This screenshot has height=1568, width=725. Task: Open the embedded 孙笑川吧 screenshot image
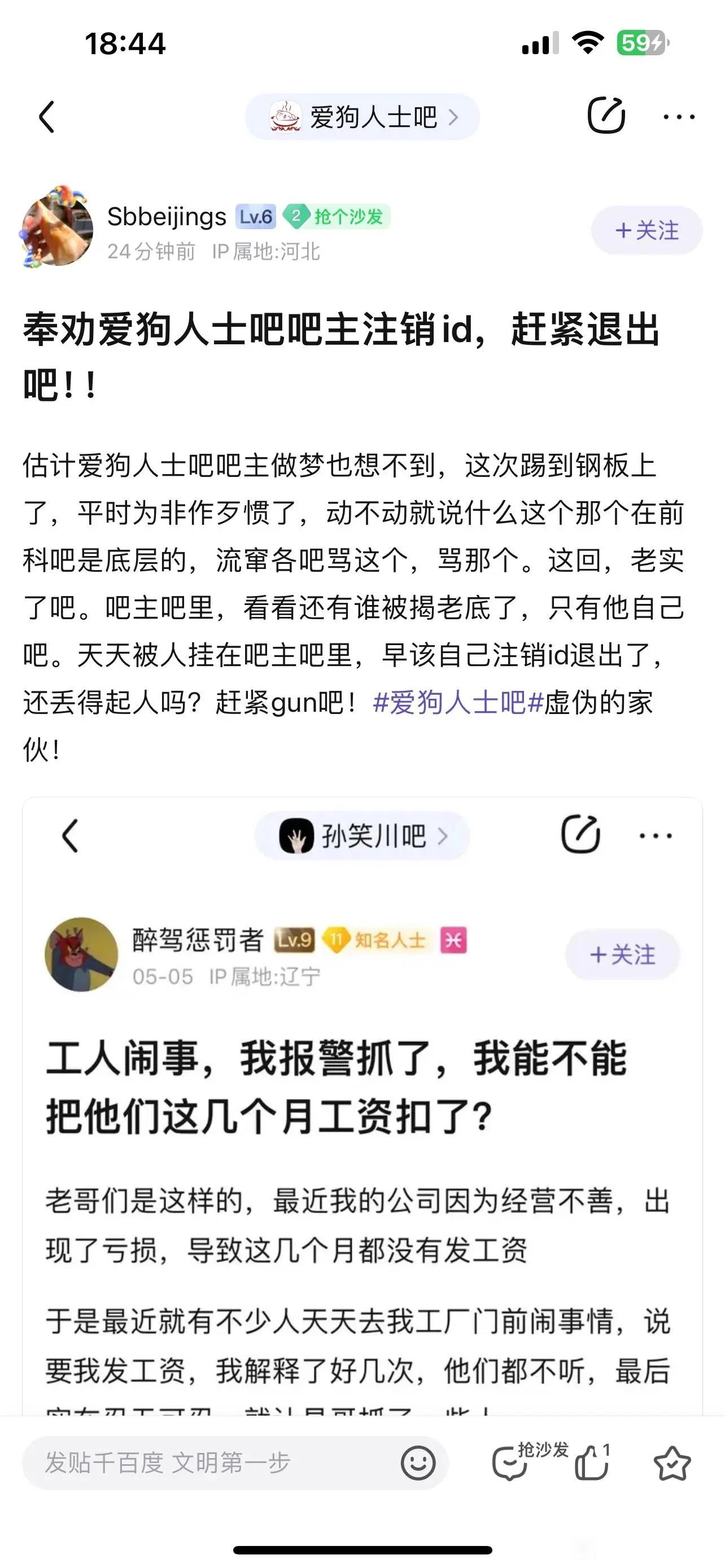point(362,1108)
